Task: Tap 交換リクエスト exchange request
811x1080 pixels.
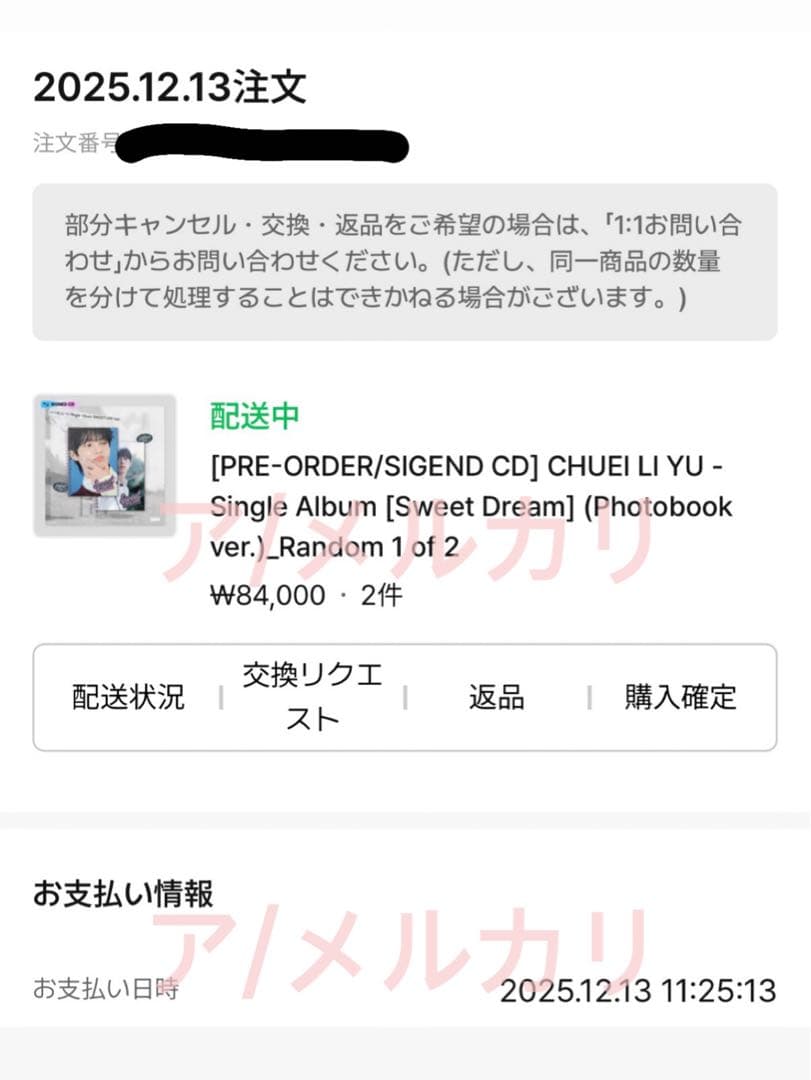Action: pos(312,697)
